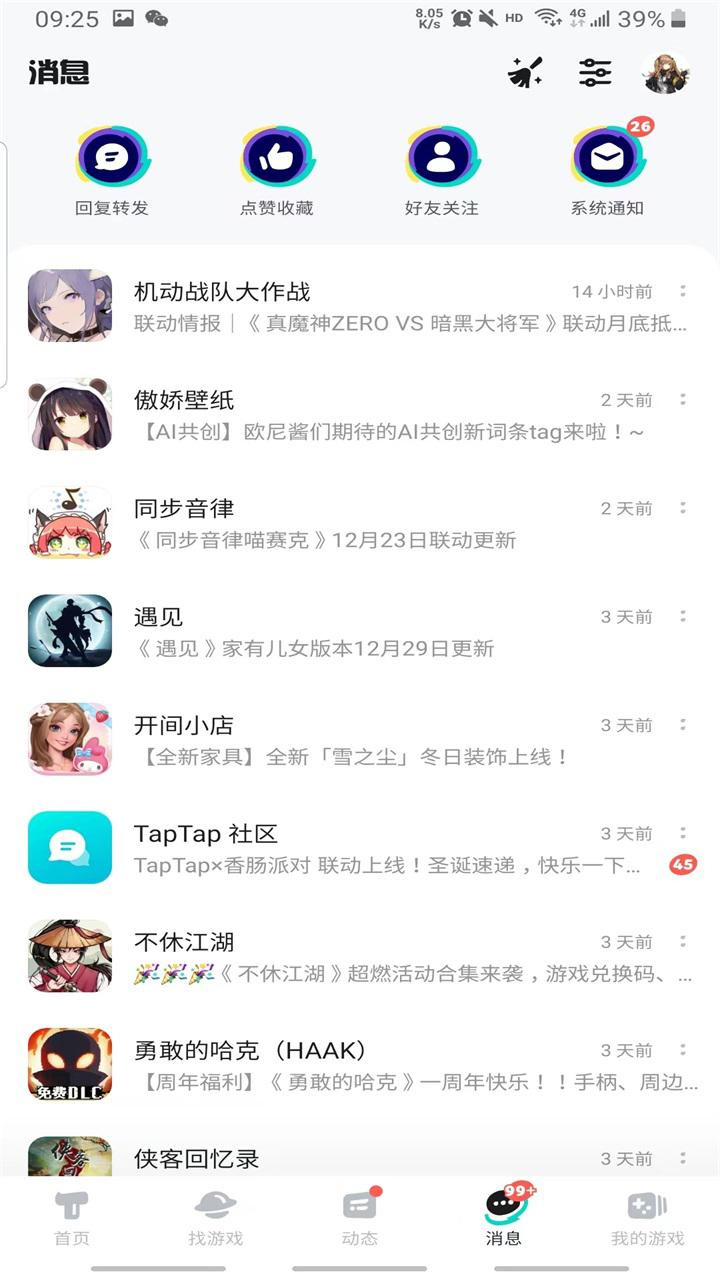
Task: Open the 同步音律 update message
Action: point(360,523)
